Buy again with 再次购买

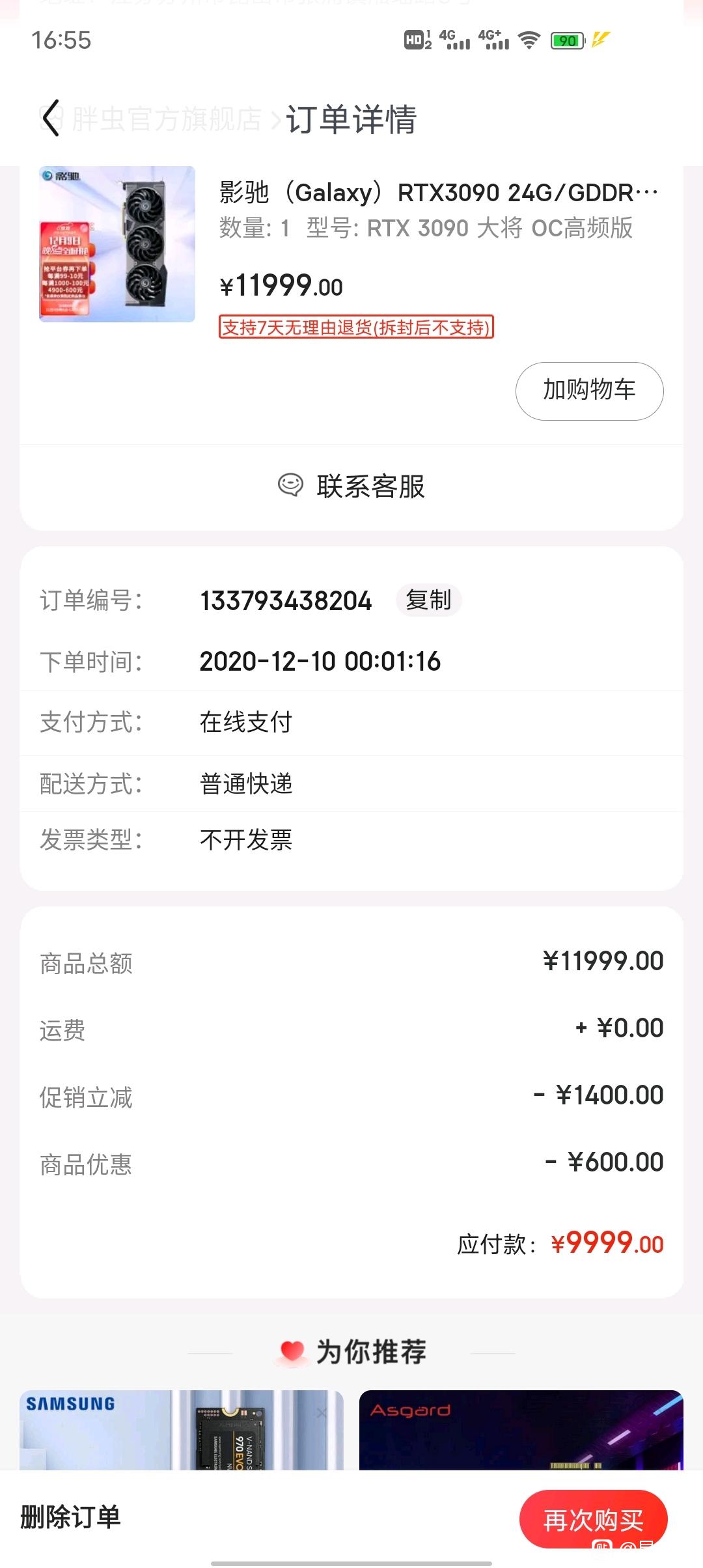tap(593, 1520)
